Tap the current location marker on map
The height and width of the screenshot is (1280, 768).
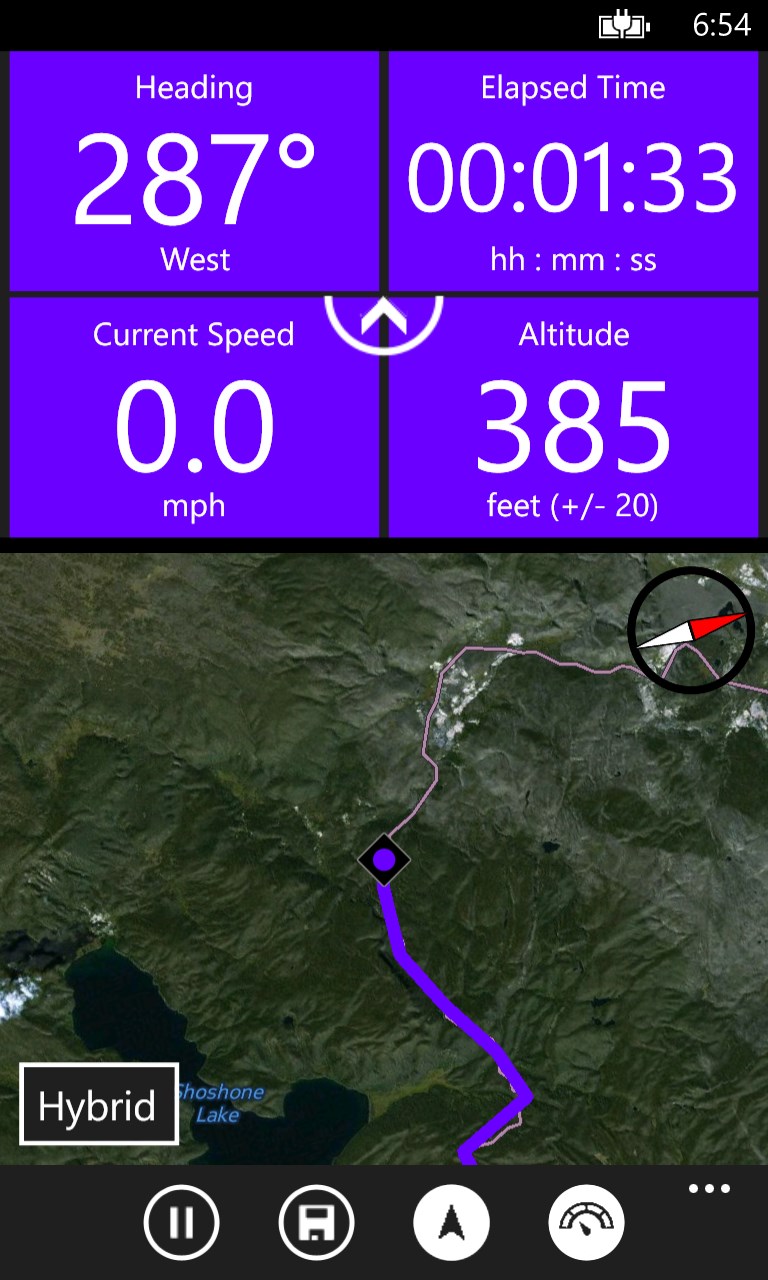[384, 859]
